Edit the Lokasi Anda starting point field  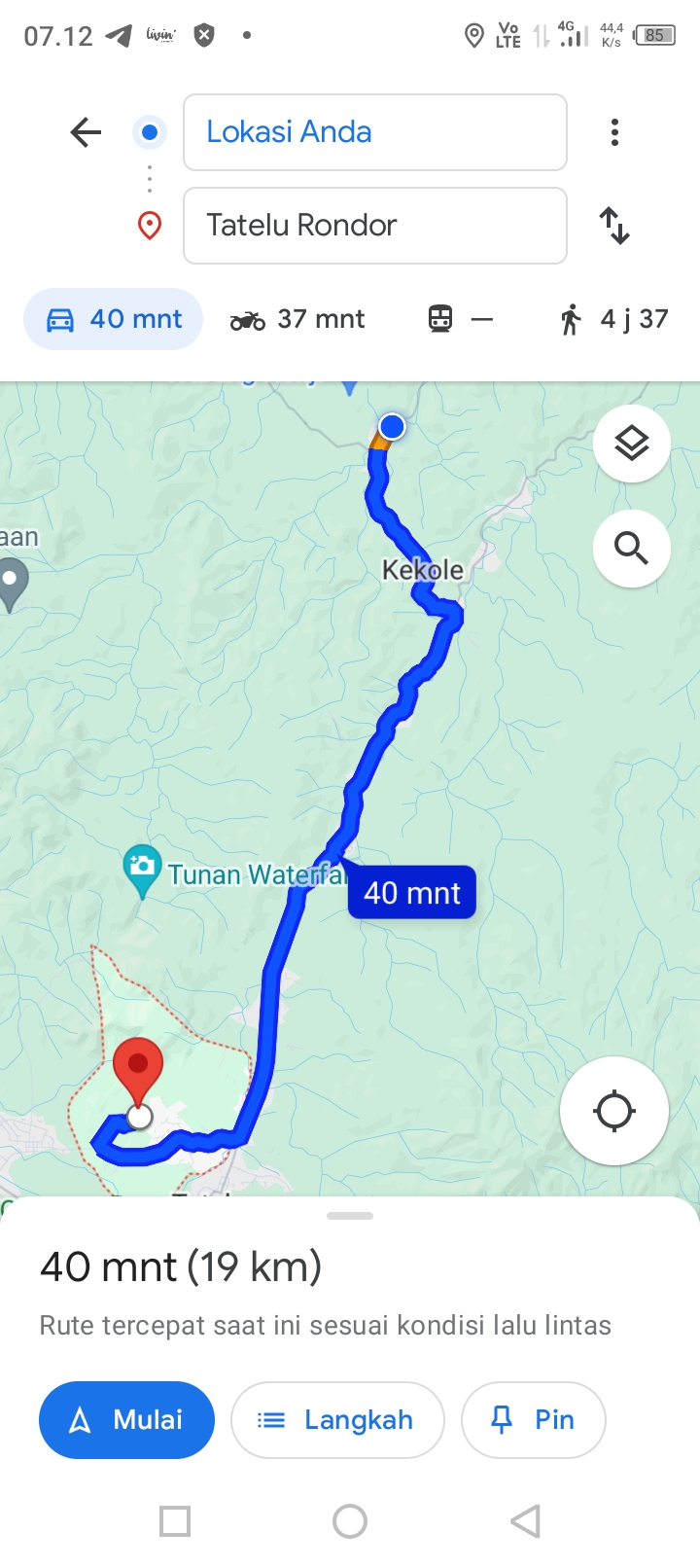[x=375, y=132]
